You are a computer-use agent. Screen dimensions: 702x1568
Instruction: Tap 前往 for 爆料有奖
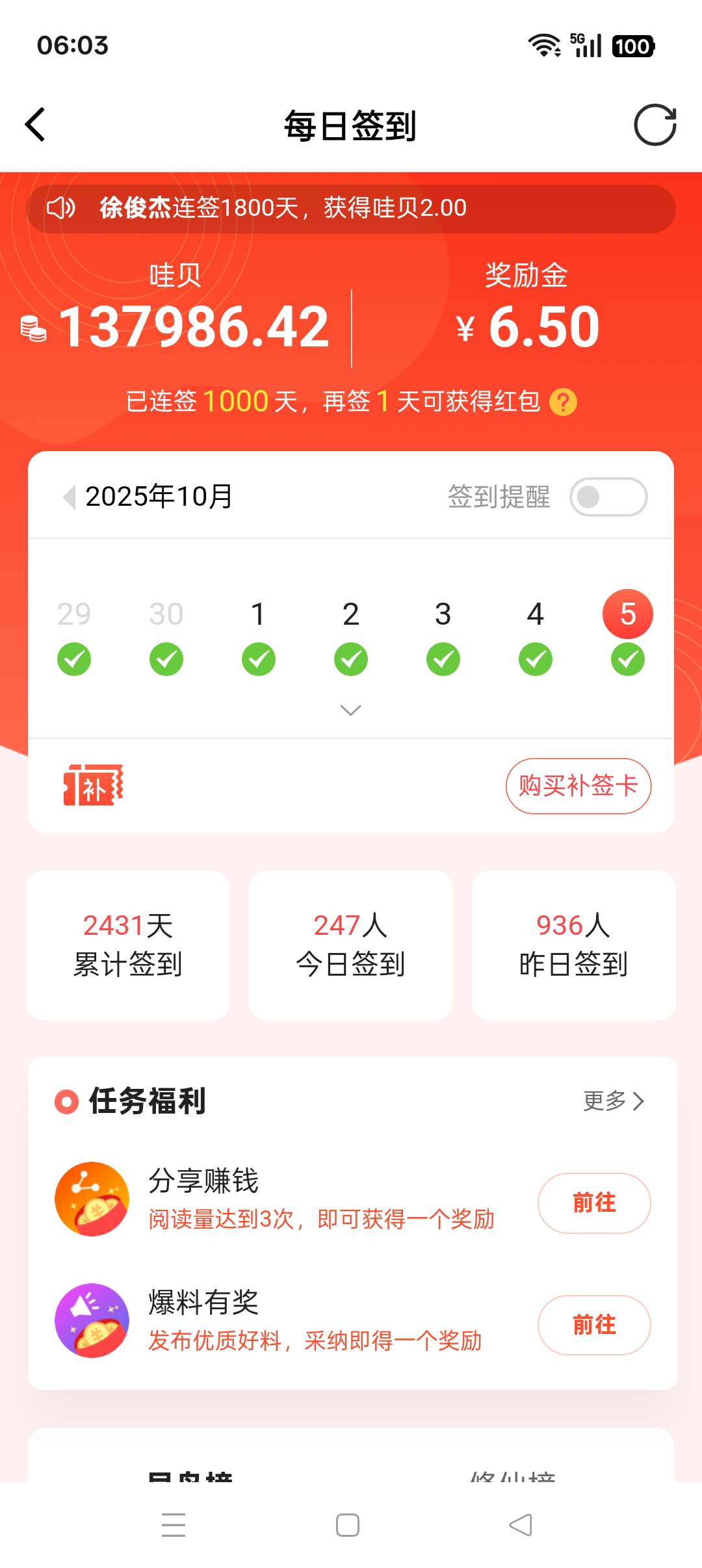click(593, 1324)
